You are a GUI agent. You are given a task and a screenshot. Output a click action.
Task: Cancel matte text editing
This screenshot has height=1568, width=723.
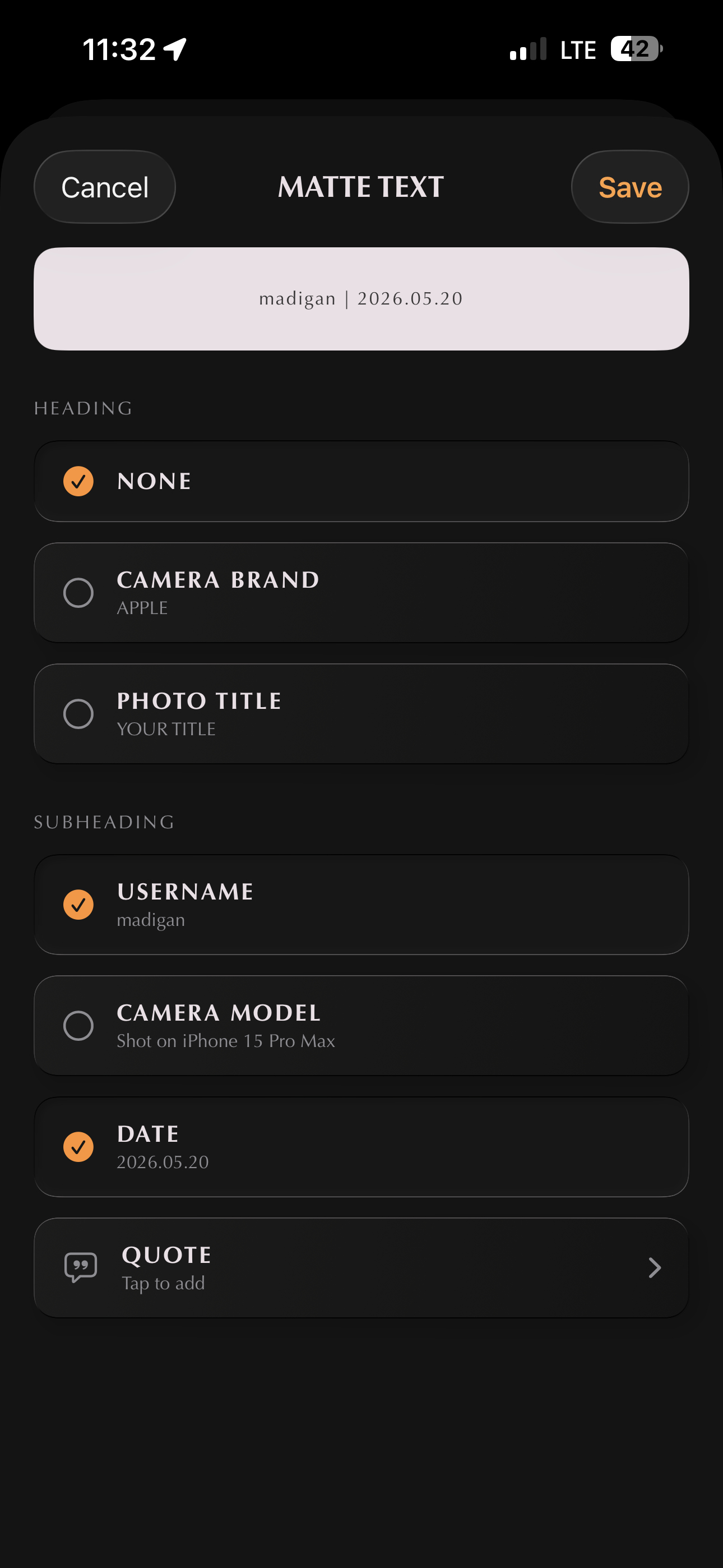(105, 187)
